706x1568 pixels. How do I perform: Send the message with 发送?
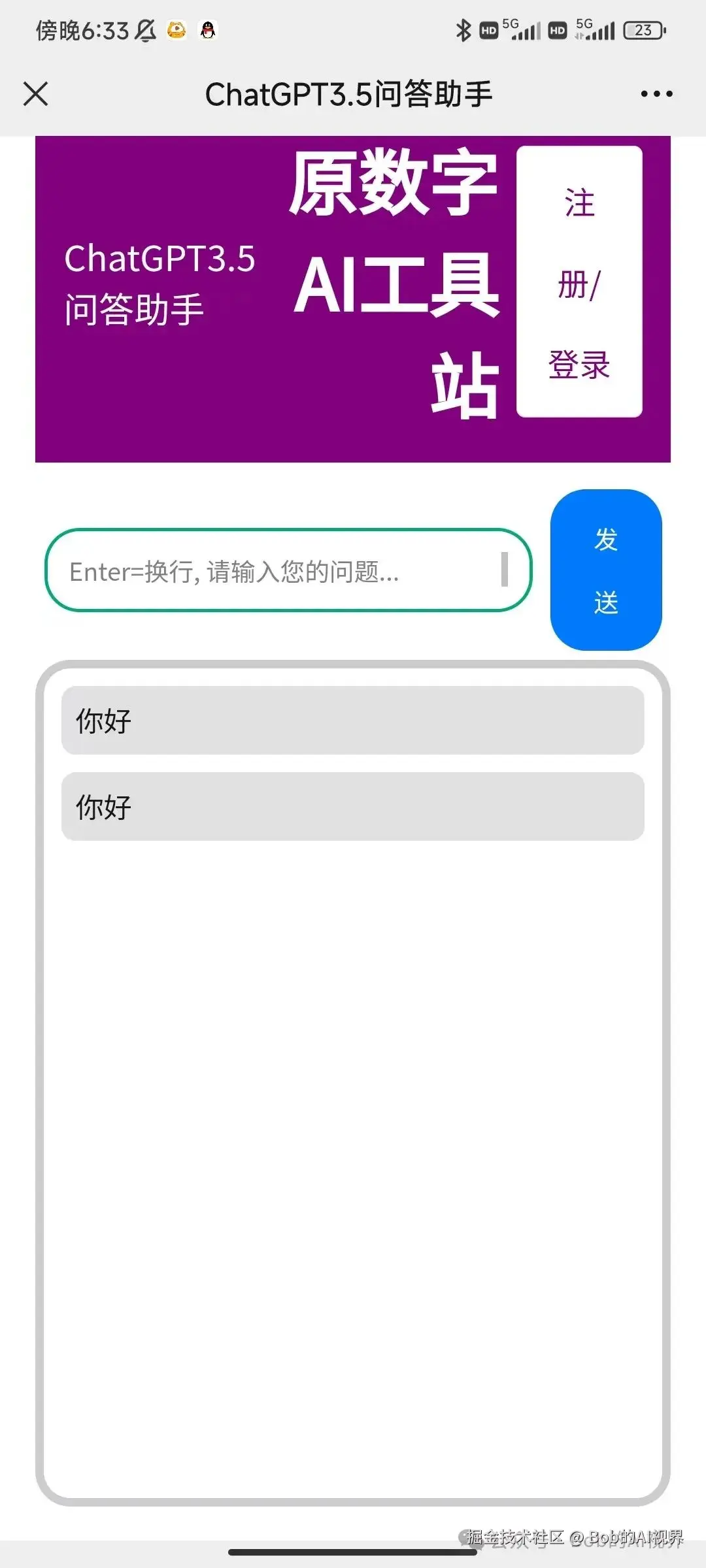(606, 570)
